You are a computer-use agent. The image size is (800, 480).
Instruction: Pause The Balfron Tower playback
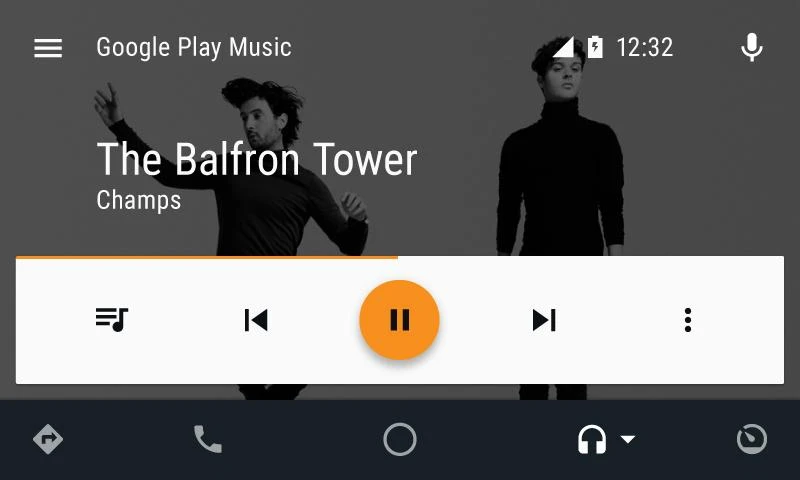coord(400,320)
